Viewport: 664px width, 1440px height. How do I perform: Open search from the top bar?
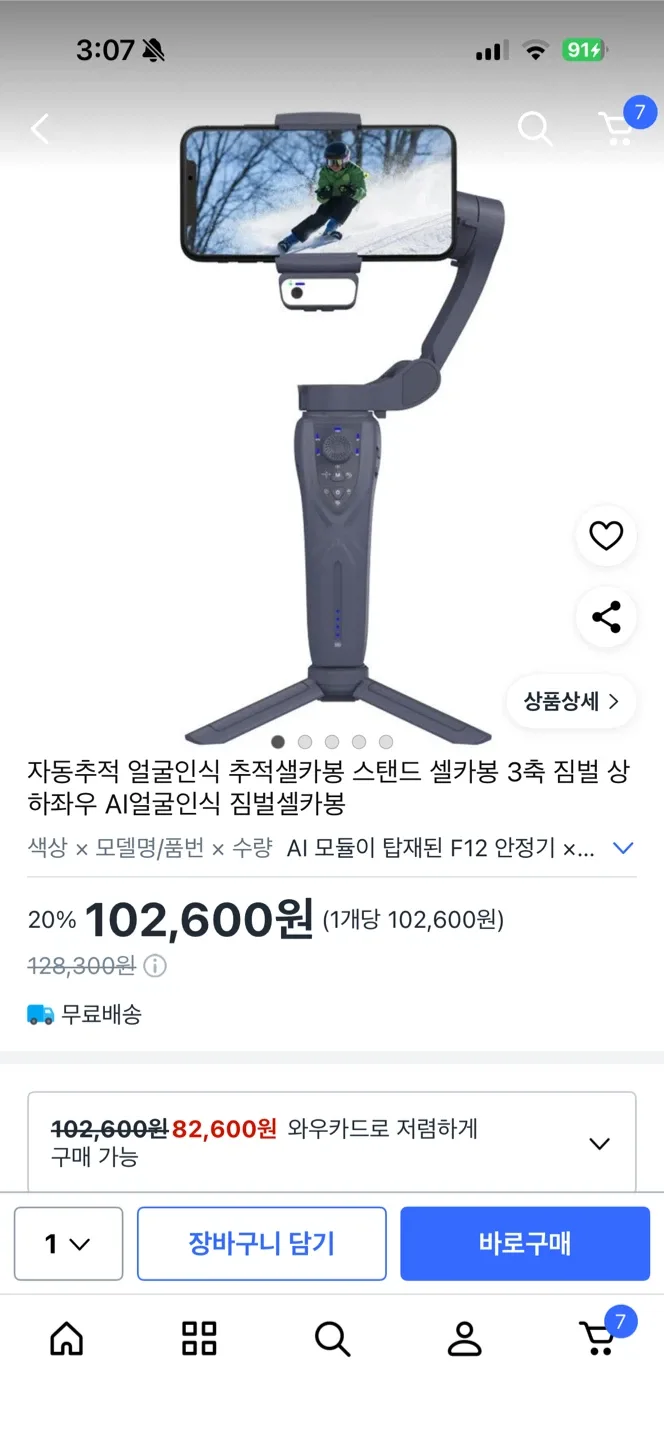[x=535, y=129]
